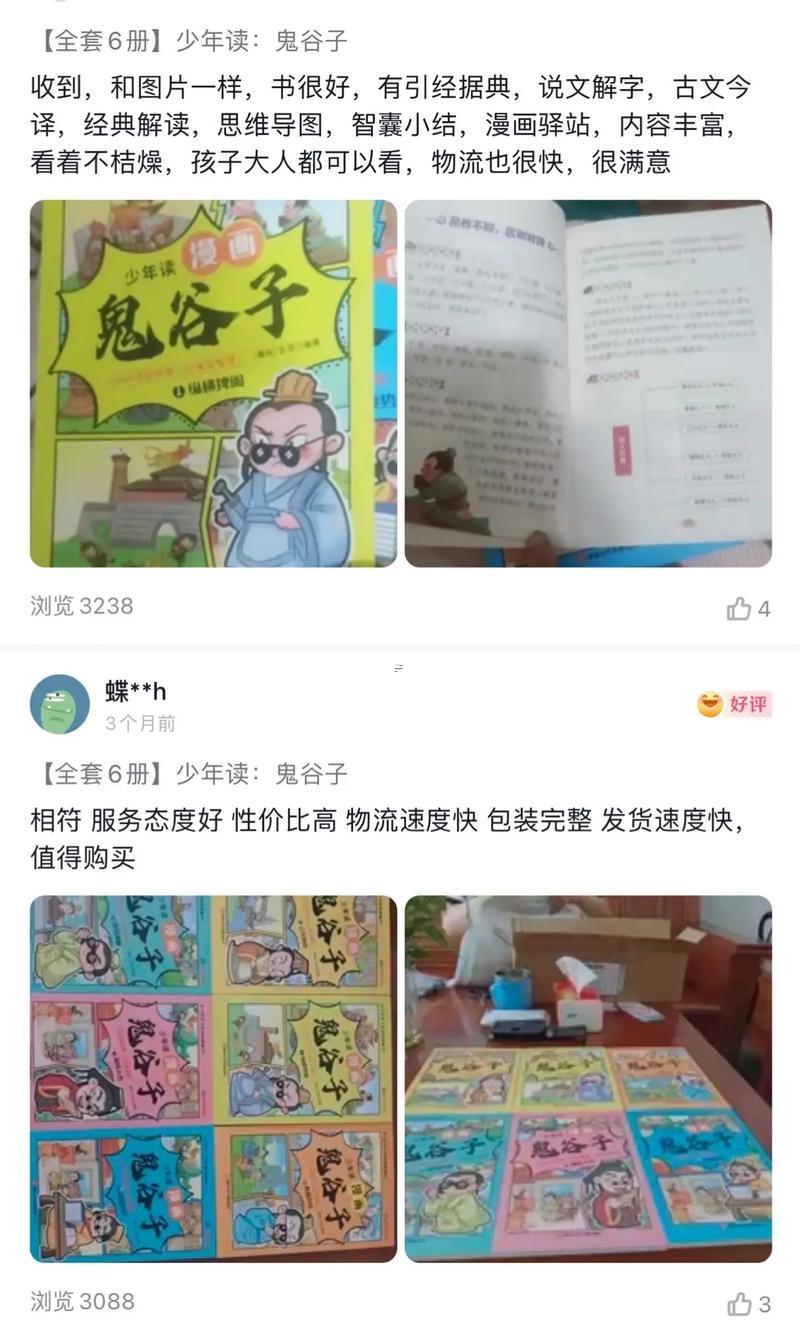Open reviewer 蝶**h's avatar

click(x=60, y=704)
